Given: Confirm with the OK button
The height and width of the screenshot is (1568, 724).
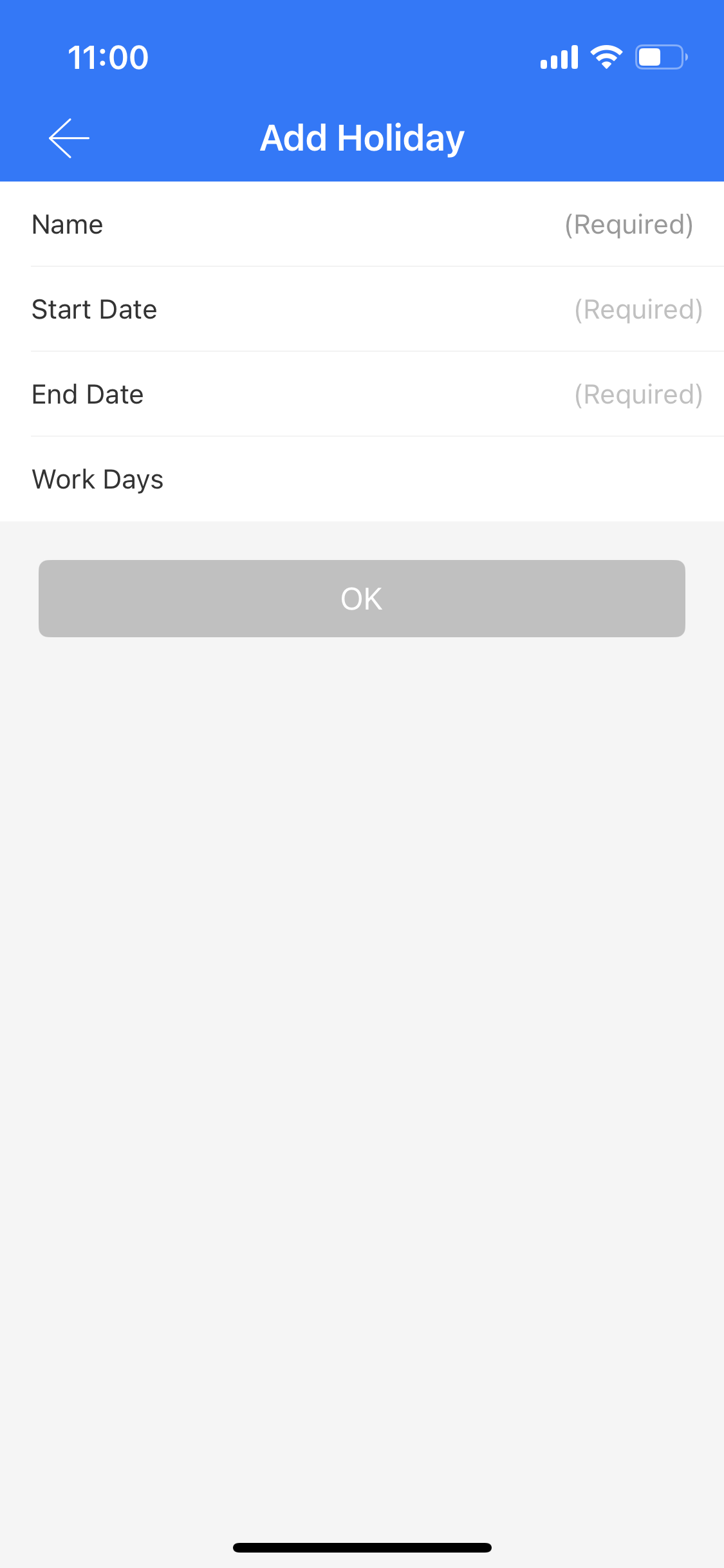Looking at the screenshot, I should 362,599.
